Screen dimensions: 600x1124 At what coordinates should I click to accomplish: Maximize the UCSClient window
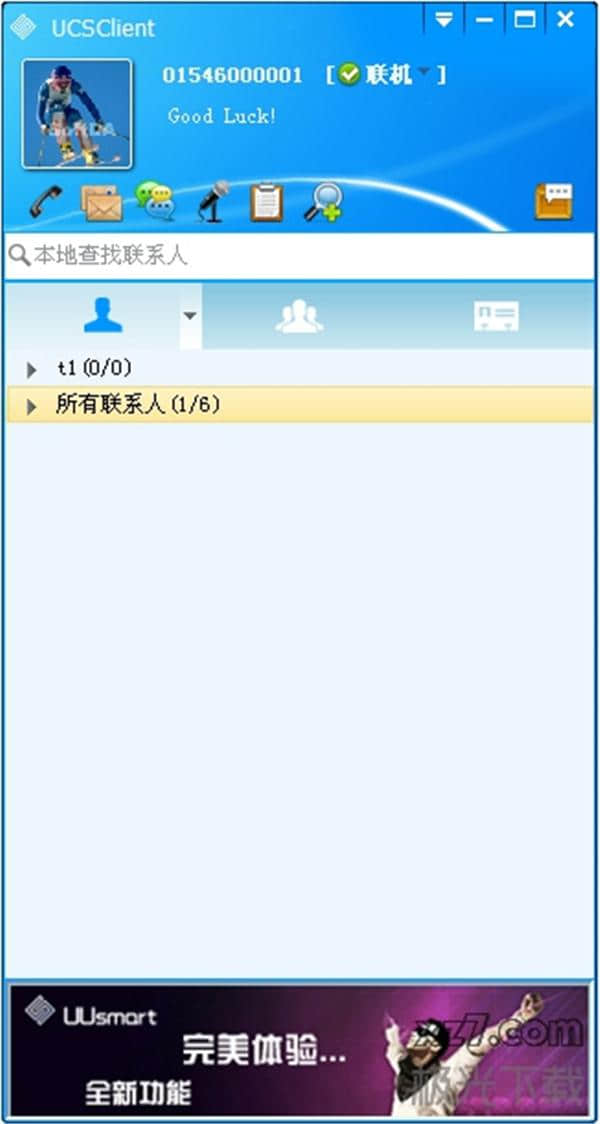(x=524, y=18)
